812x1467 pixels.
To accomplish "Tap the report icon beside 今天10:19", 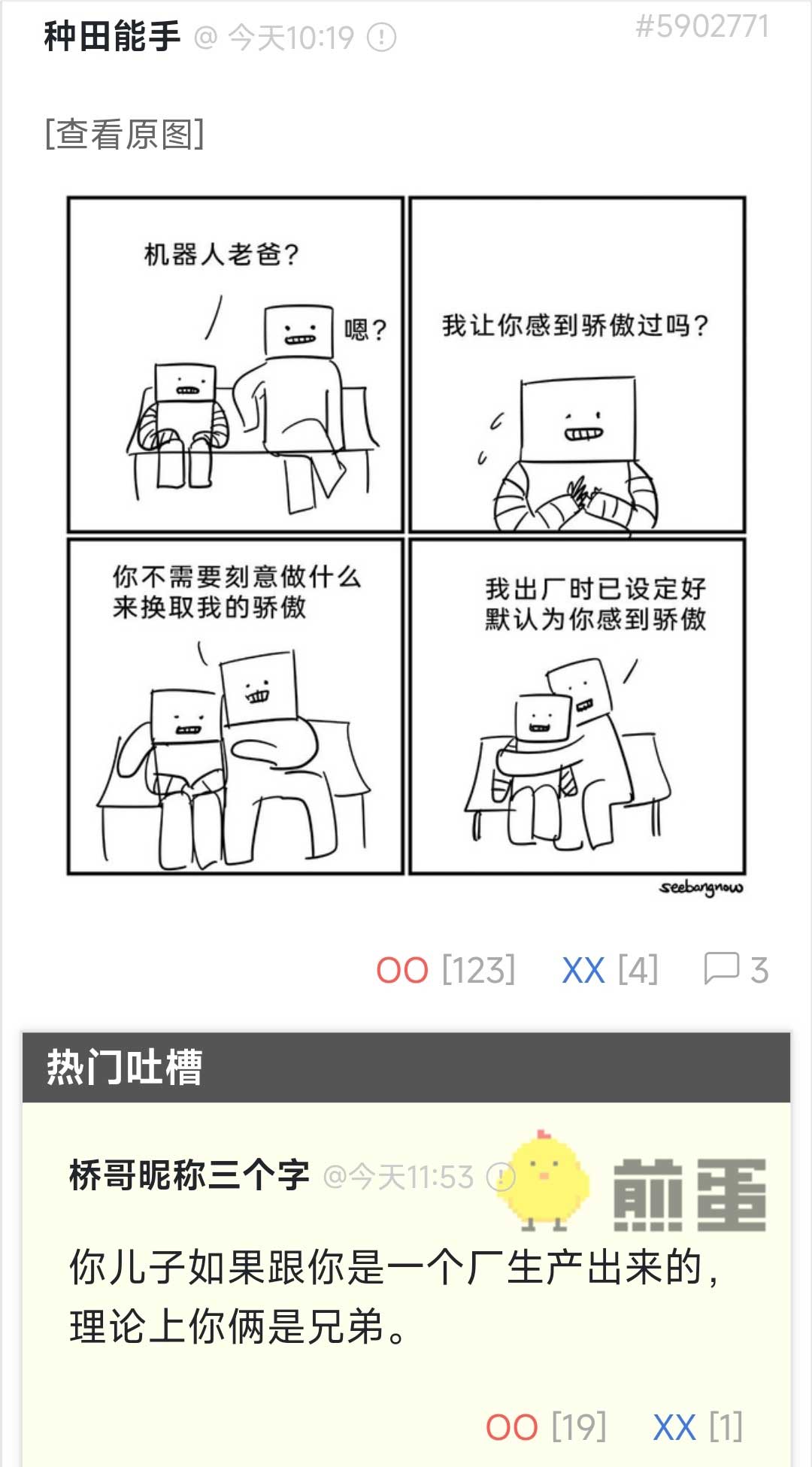I will coord(382,37).
